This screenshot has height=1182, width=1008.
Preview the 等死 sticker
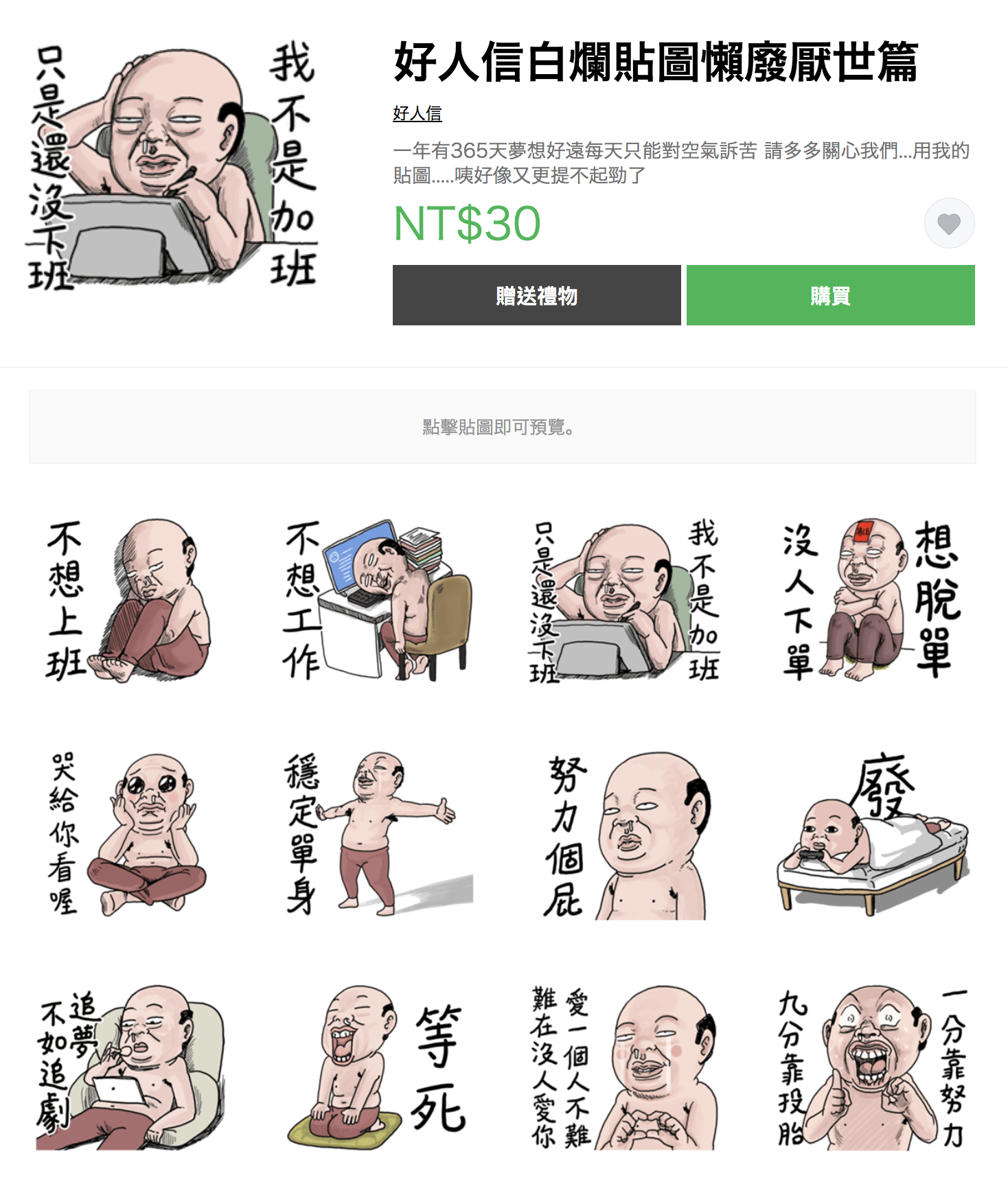(379, 1067)
